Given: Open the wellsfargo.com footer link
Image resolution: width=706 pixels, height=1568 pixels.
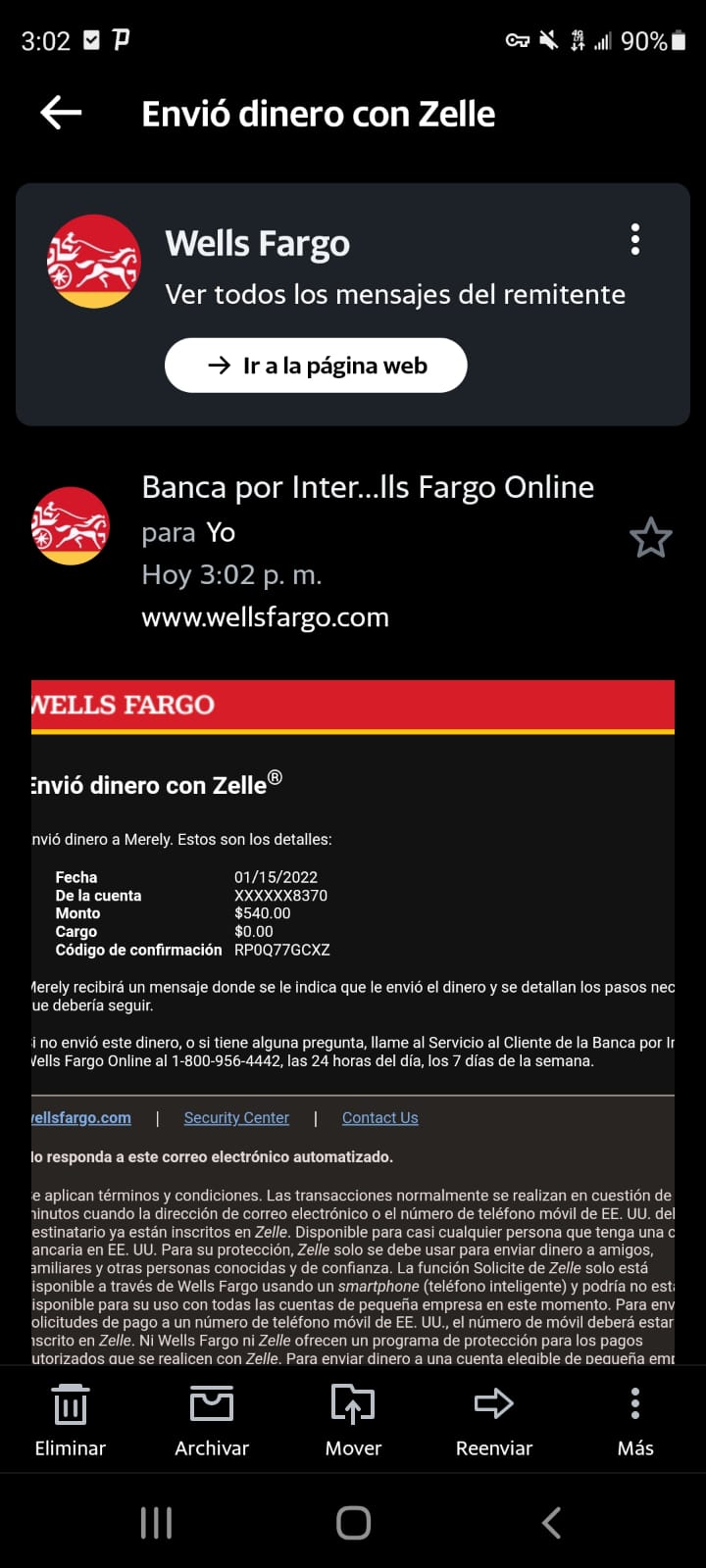Looking at the screenshot, I should click(x=81, y=1117).
